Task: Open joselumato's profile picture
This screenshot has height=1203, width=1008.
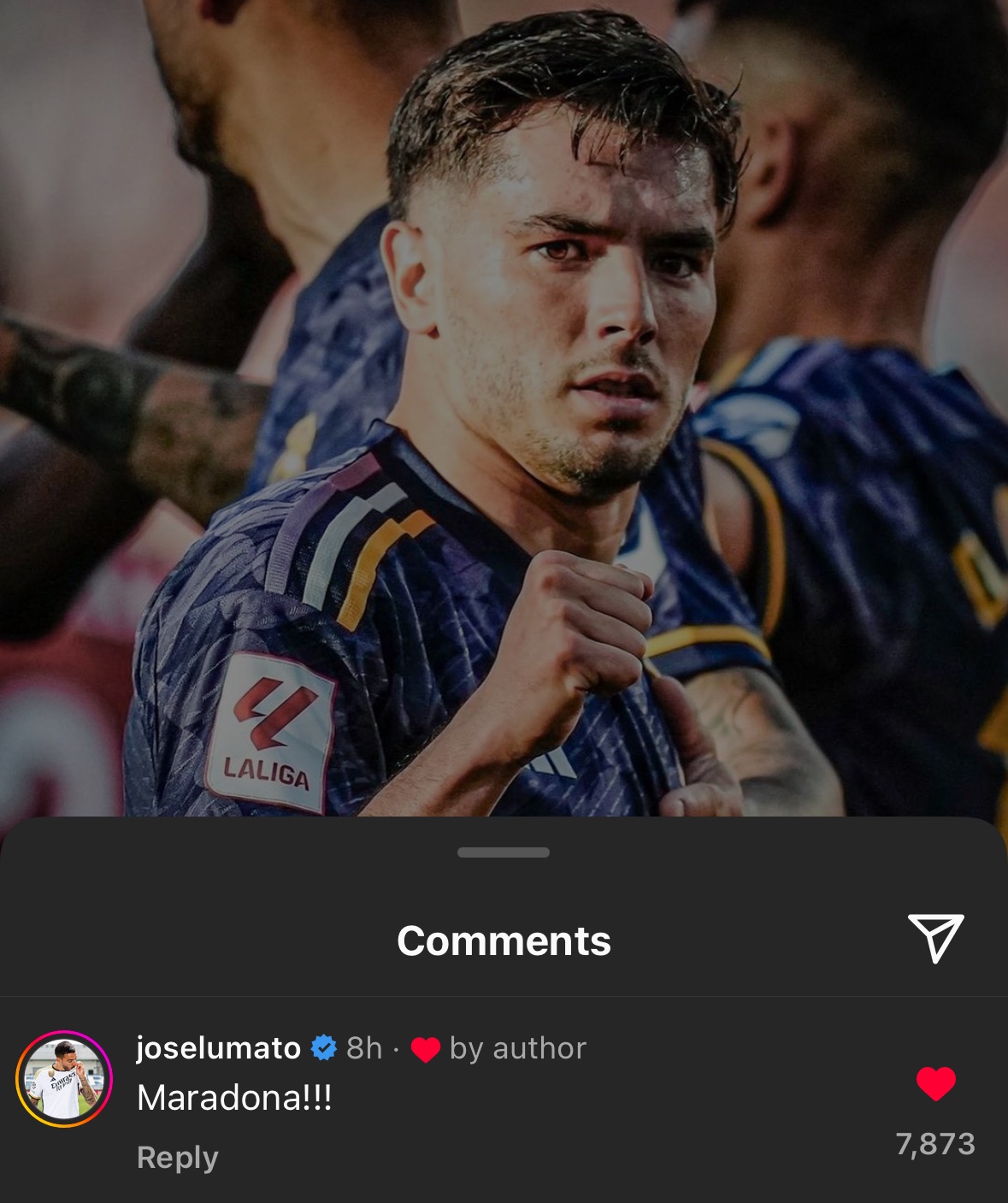Action: coord(64,1078)
